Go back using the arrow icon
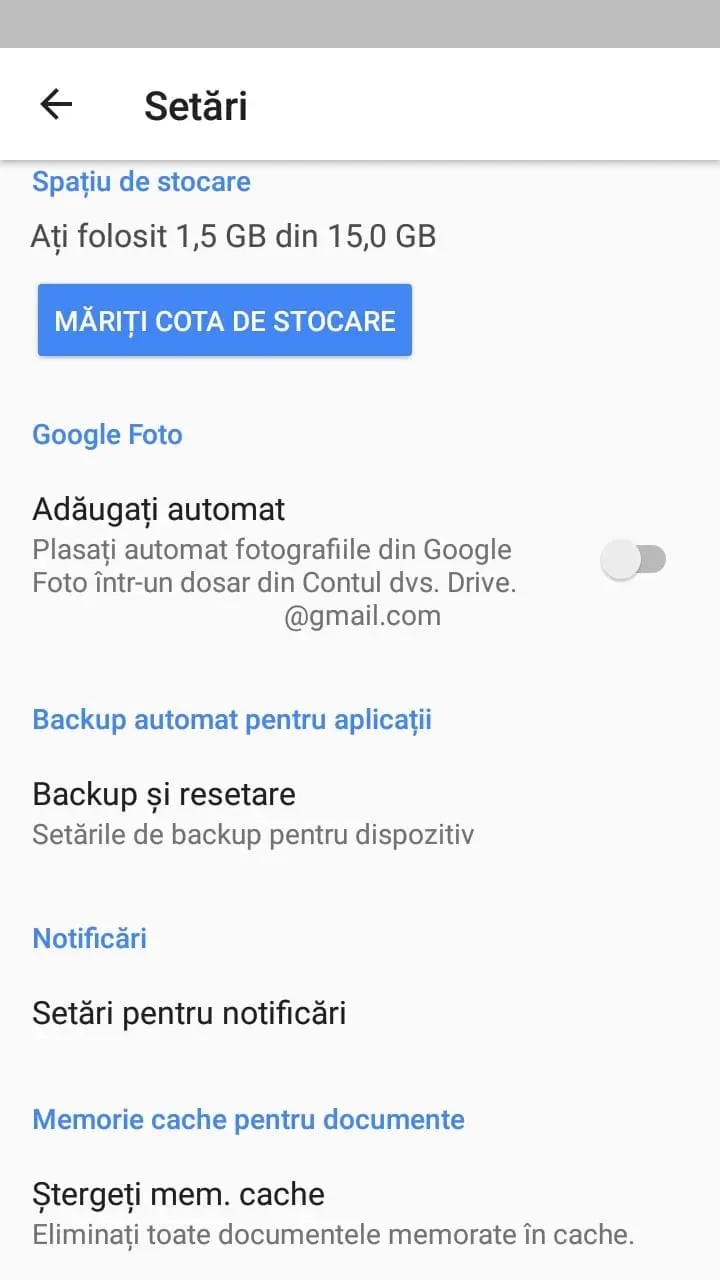The height and width of the screenshot is (1280, 720). (56, 104)
